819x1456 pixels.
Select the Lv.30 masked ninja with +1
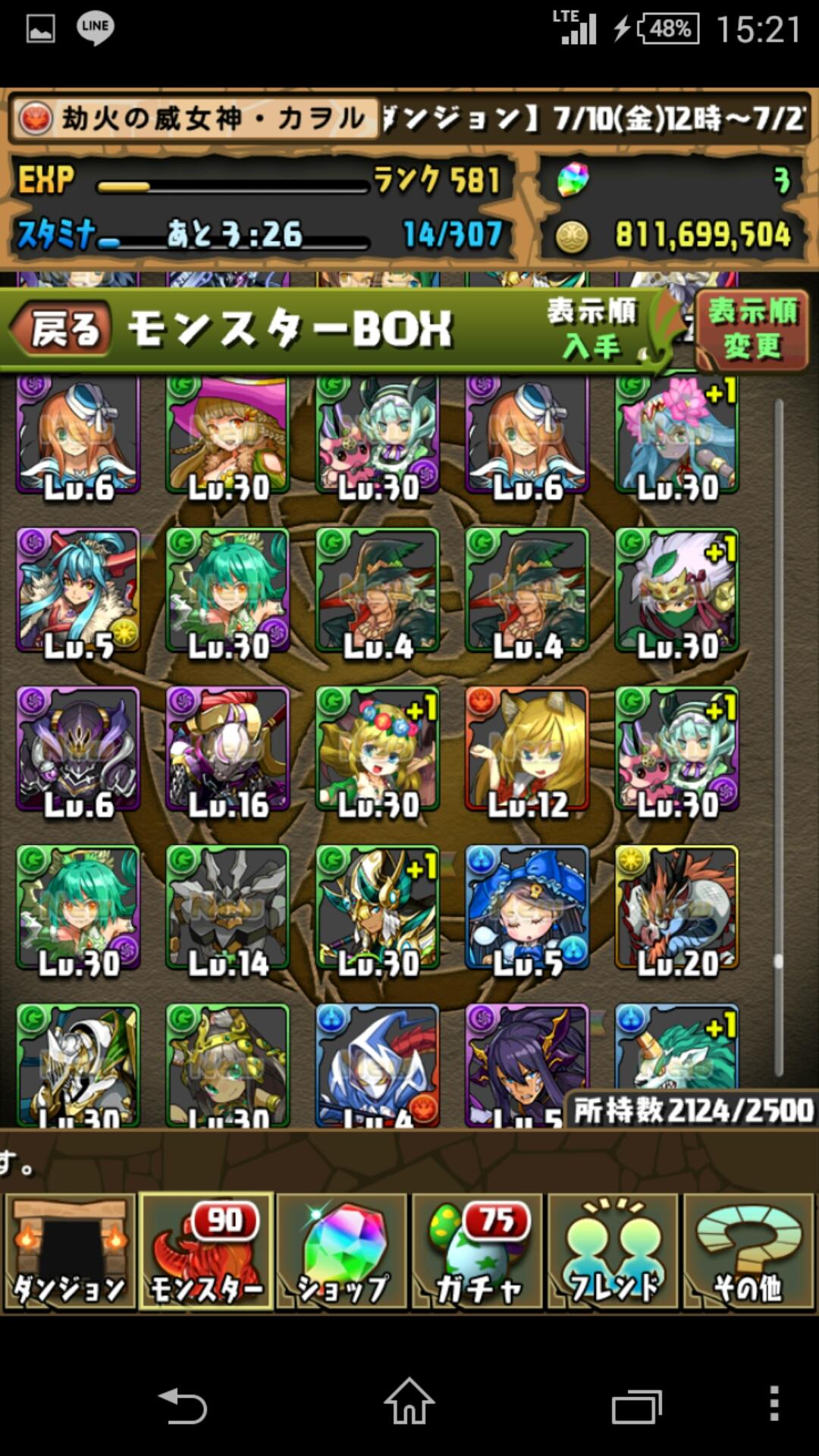pyautogui.click(x=676, y=590)
